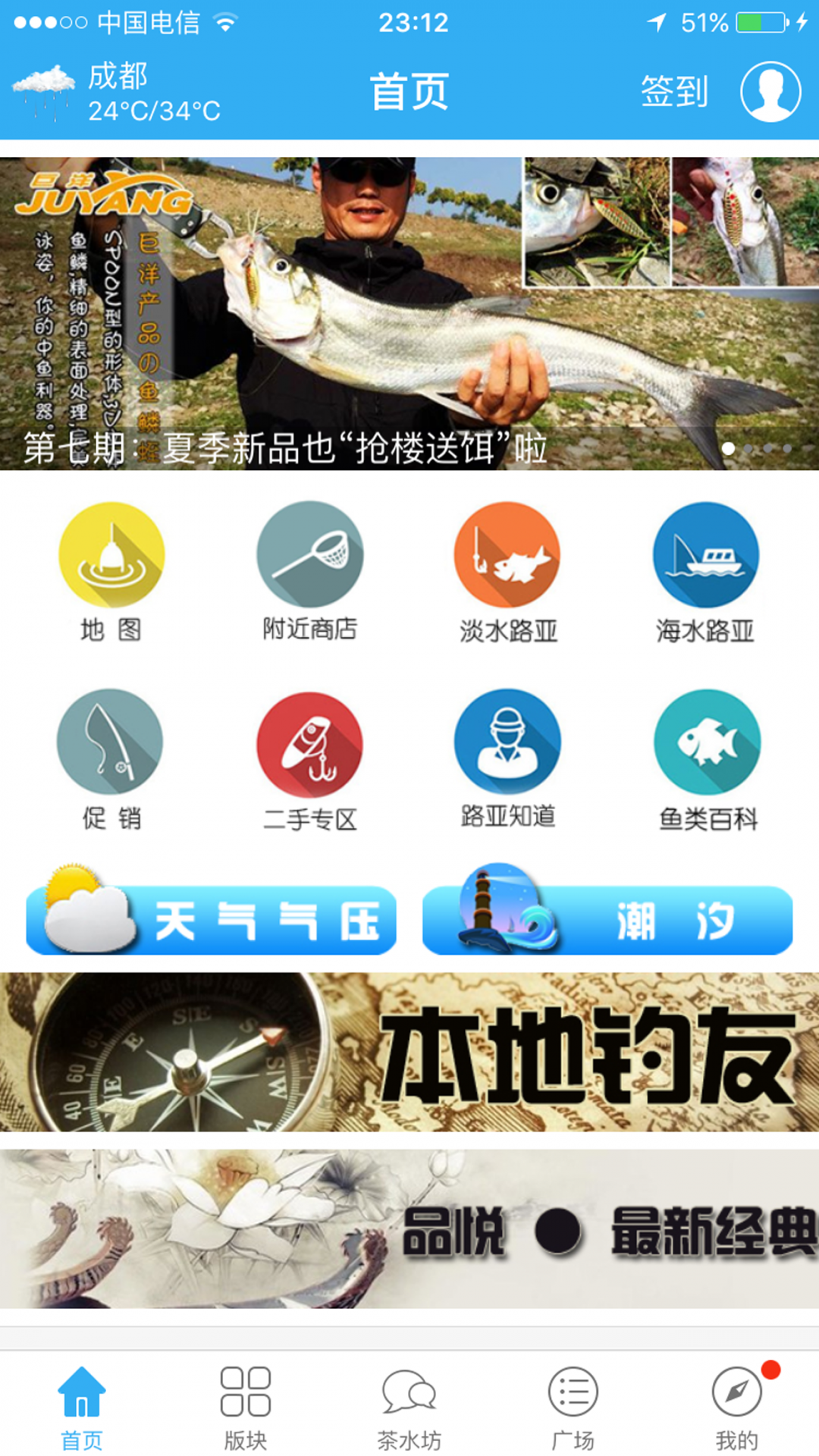Open 地图 map shortcut
The image size is (819, 1456).
(x=111, y=573)
